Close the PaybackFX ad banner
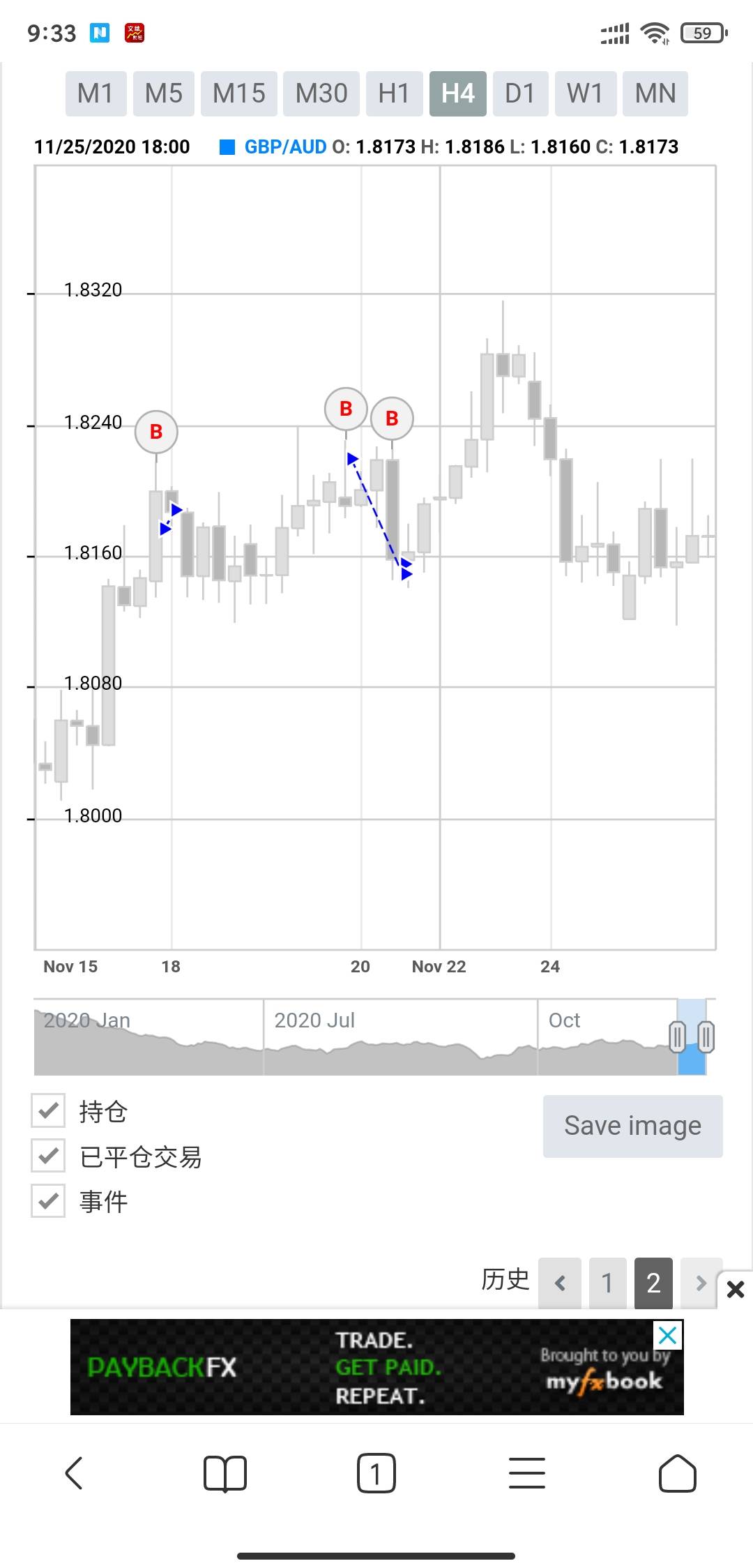The image size is (753, 1568). (667, 1335)
